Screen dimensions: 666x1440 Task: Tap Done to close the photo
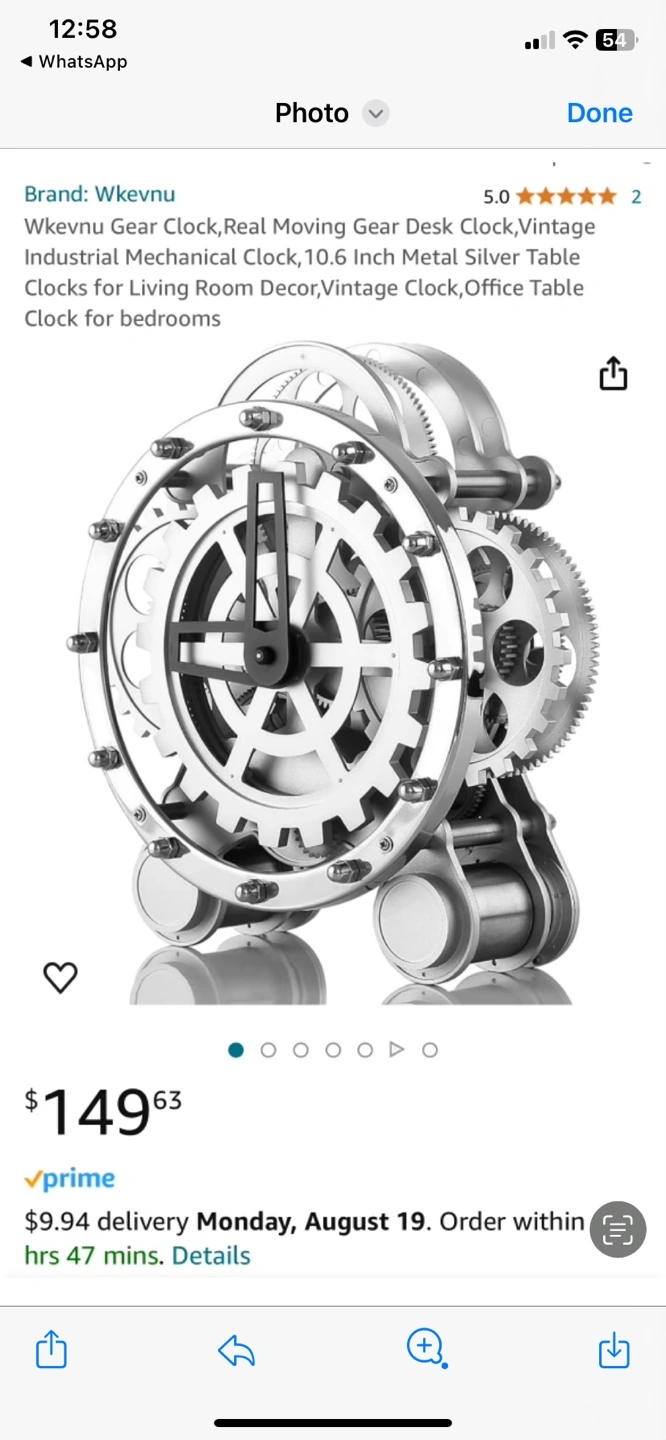click(599, 113)
